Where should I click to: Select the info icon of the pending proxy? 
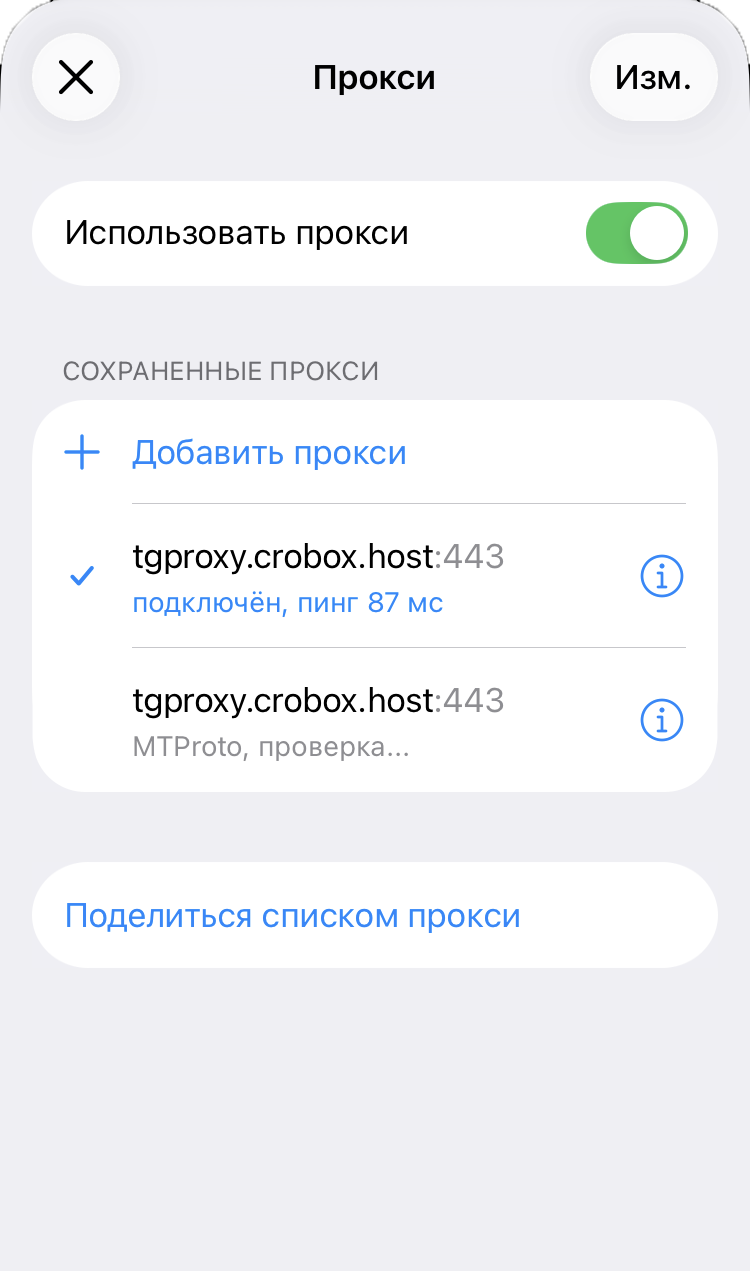point(661,719)
